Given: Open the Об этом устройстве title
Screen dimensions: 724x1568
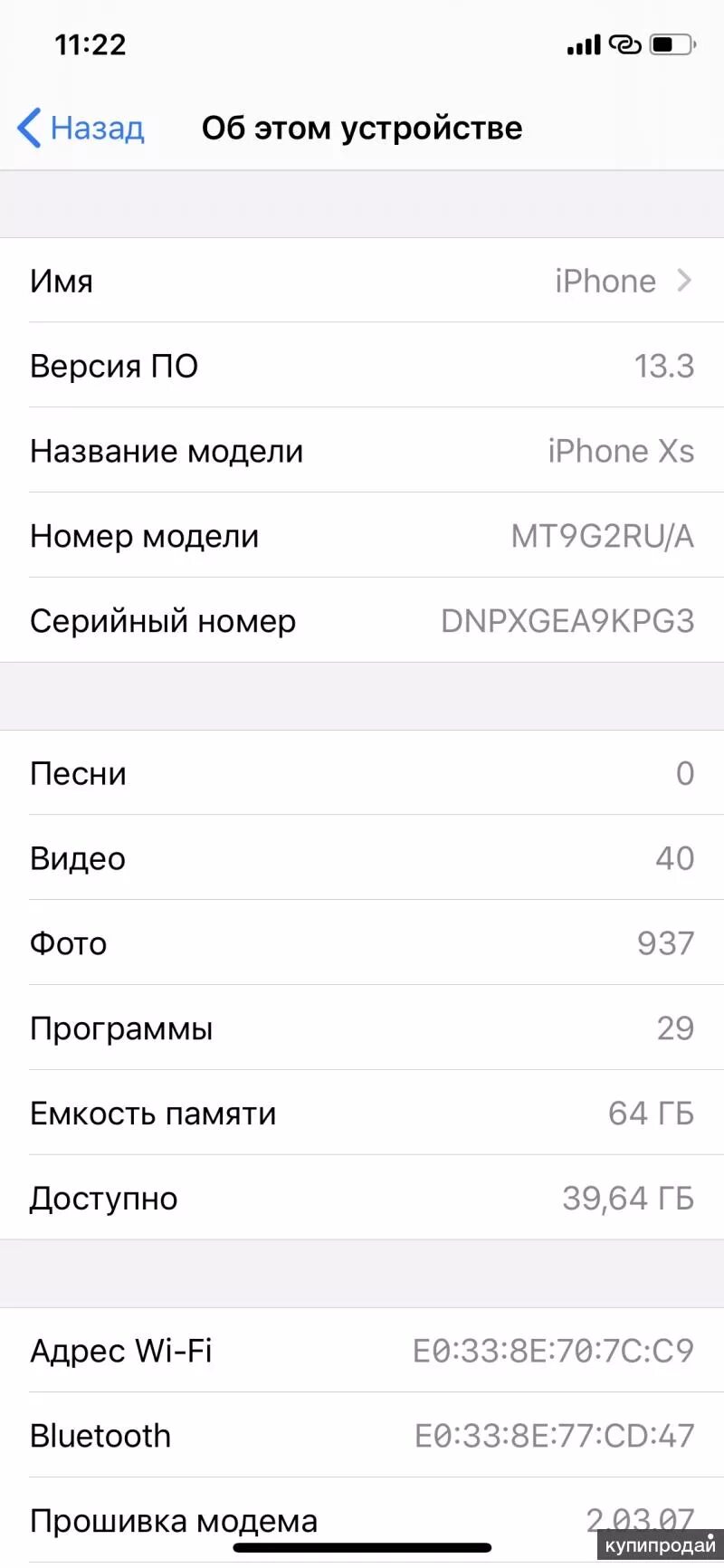Looking at the screenshot, I should 362,128.
